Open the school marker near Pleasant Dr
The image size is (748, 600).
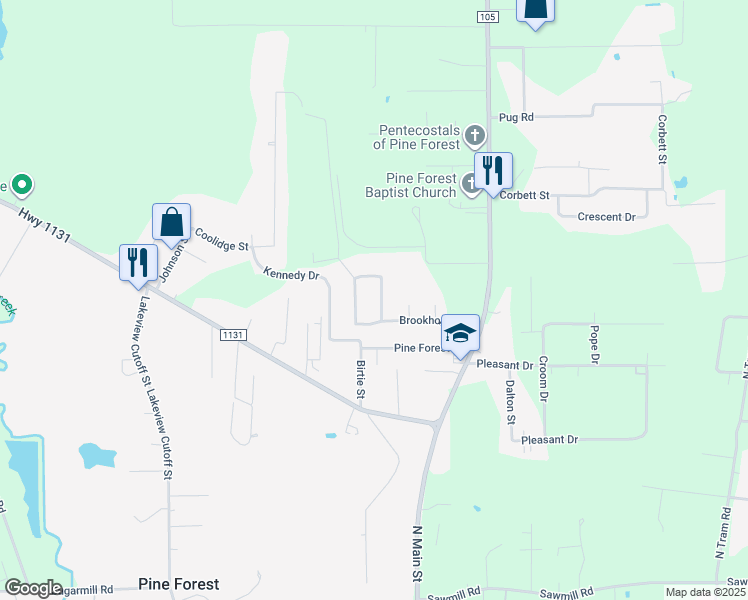pyautogui.click(x=460, y=336)
